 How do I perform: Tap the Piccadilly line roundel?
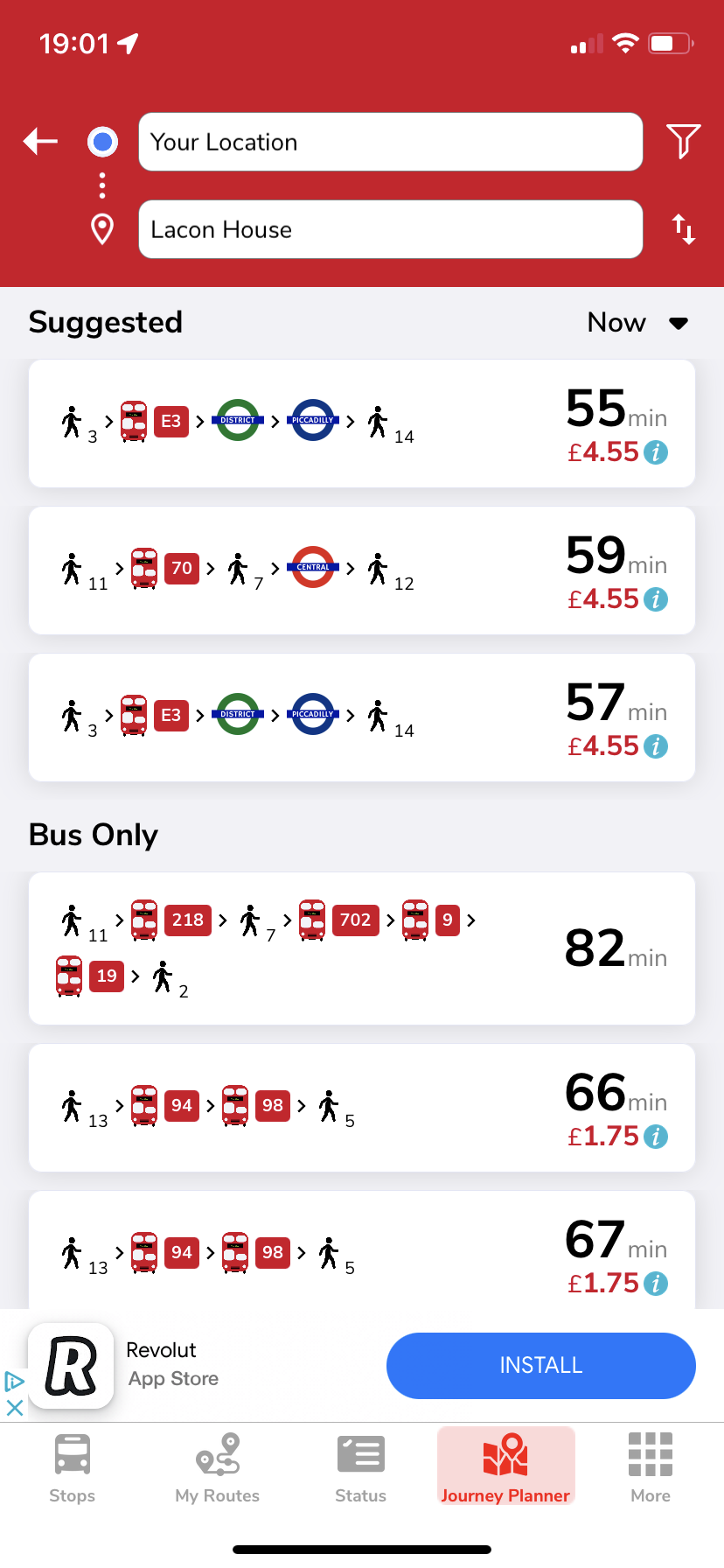312,421
